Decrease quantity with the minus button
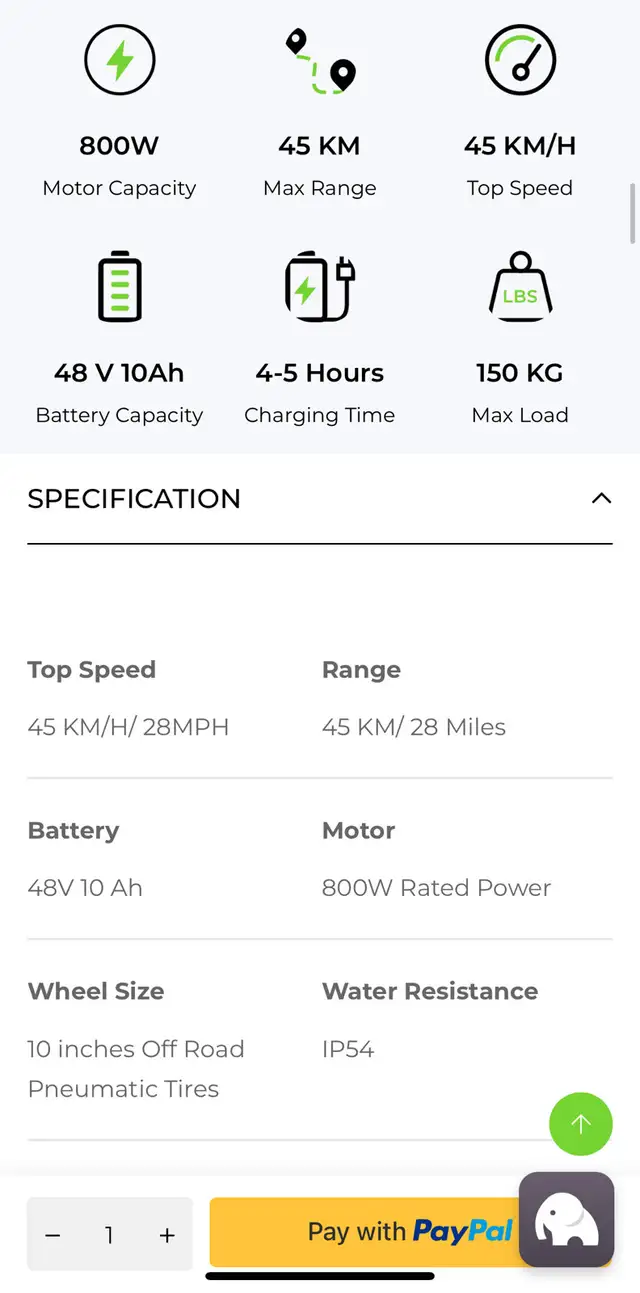 click(53, 1236)
